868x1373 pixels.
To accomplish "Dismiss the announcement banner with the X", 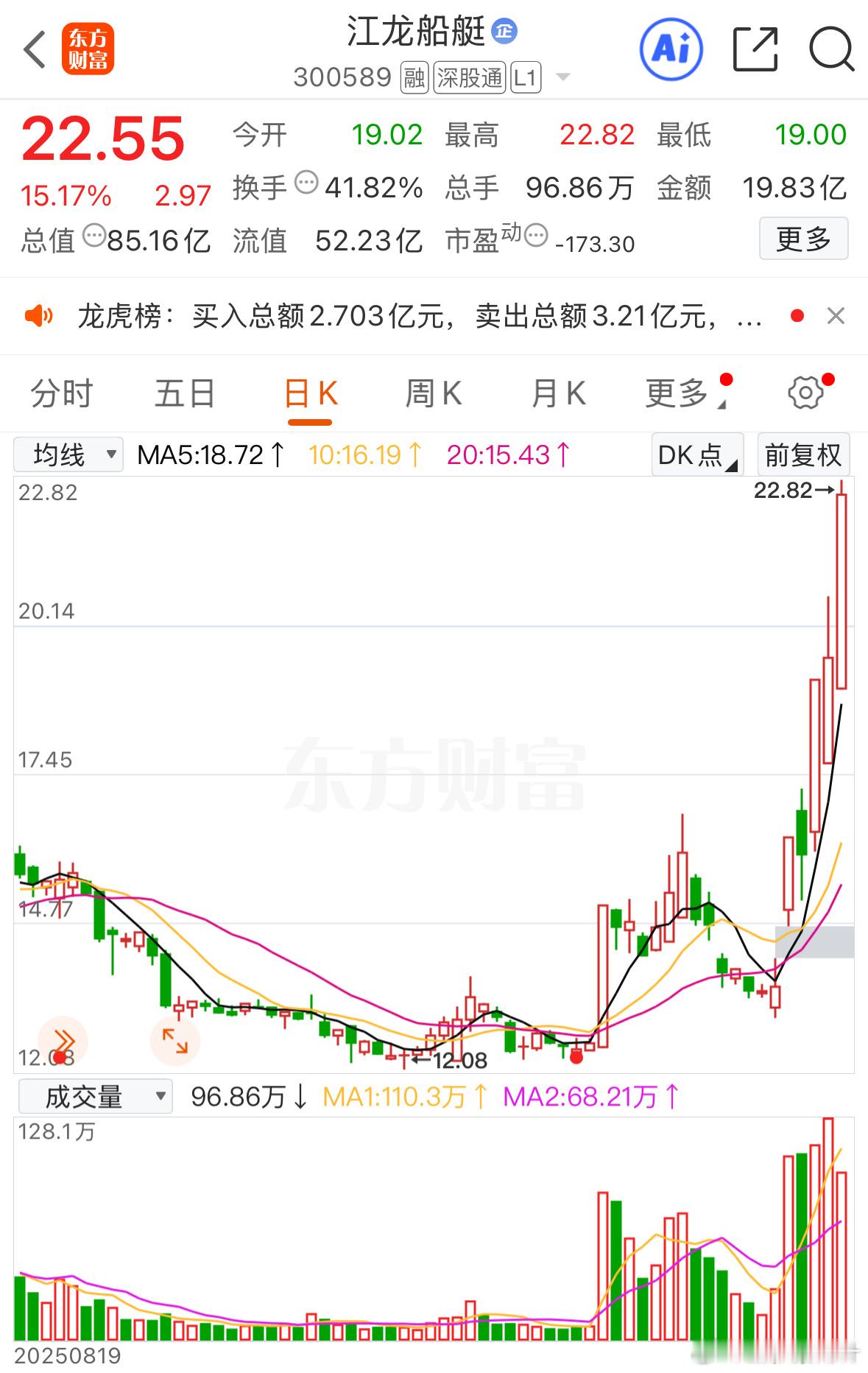I will coord(836,315).
